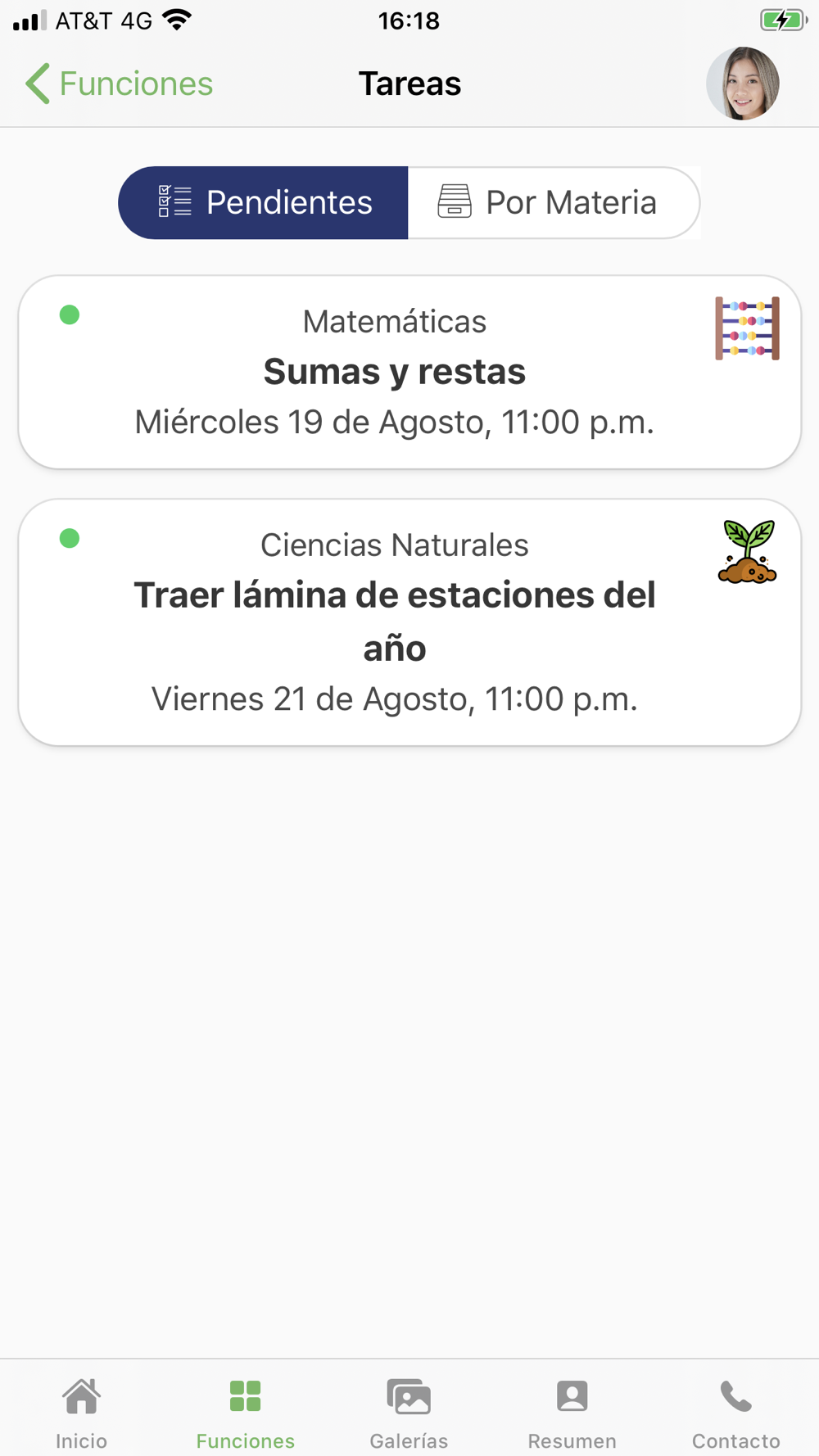Select the Pendientes segment
The image size is (819, 1456).
click(x=263, y=203)
